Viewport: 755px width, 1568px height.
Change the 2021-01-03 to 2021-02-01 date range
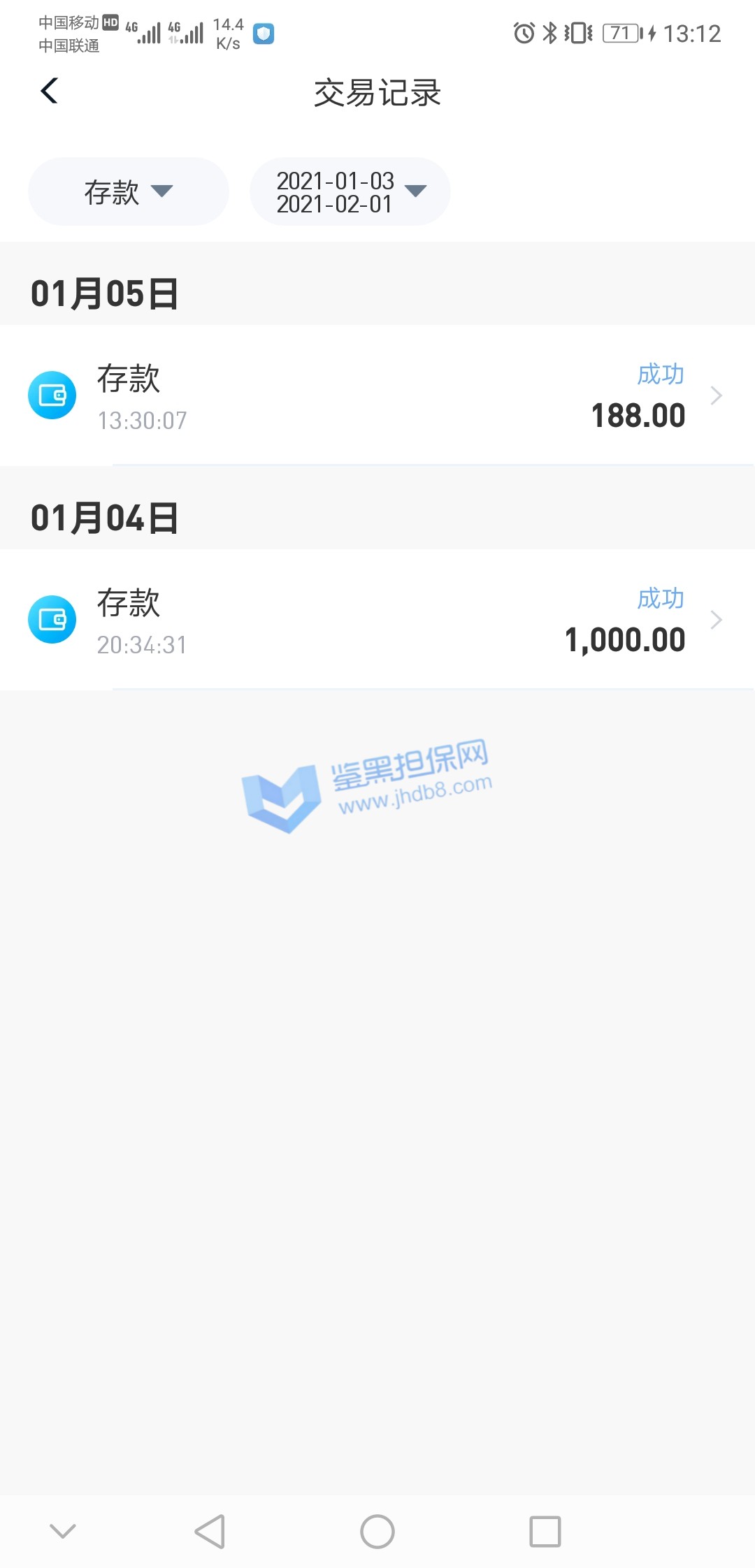pyautogui.click(x=350, y=191)
